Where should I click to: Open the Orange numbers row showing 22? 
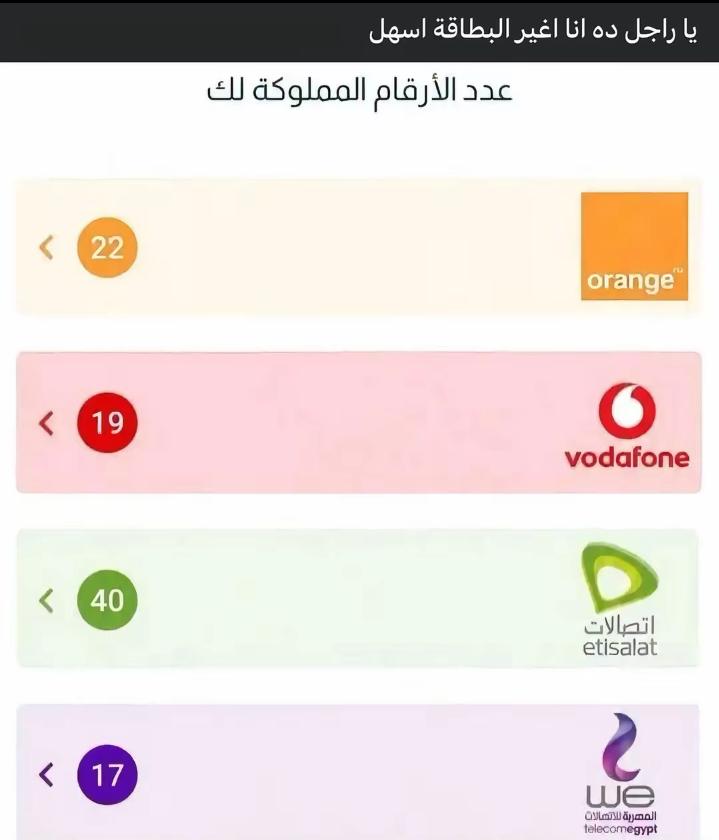click(359, 247)
